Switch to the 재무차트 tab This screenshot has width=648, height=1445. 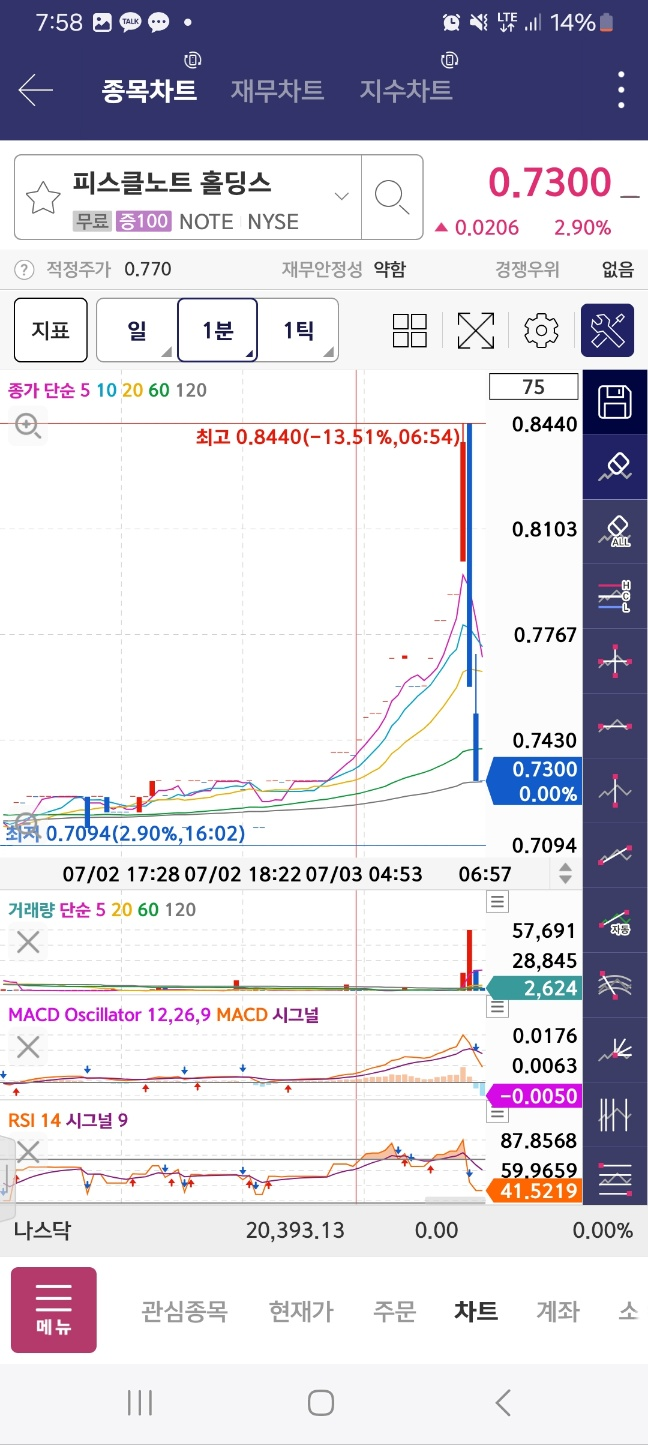click(x=277, y=91)
